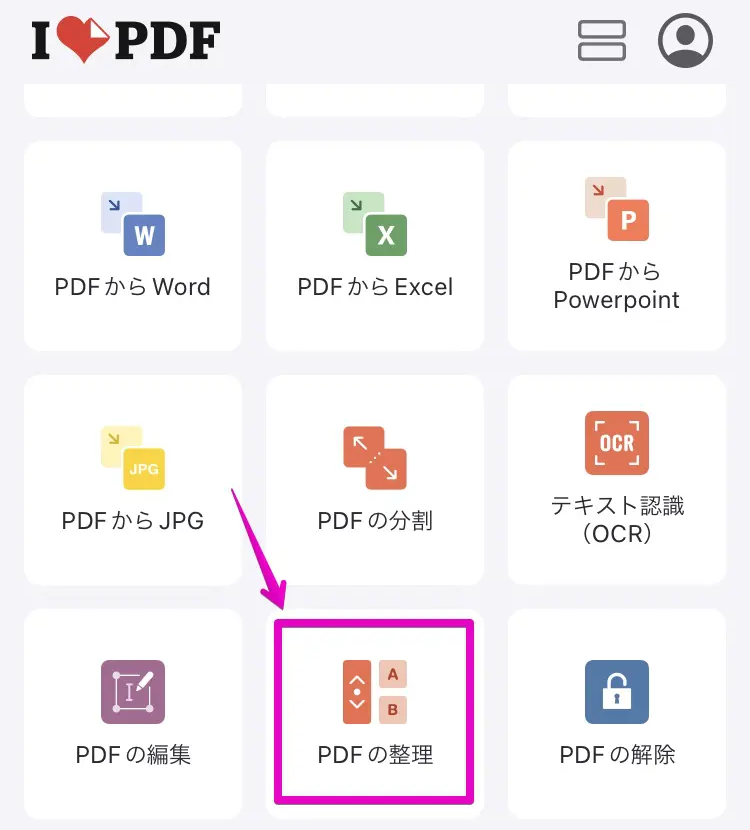Launch the PDF の分割 tool
Screen dimensions: 750x830
375,480
